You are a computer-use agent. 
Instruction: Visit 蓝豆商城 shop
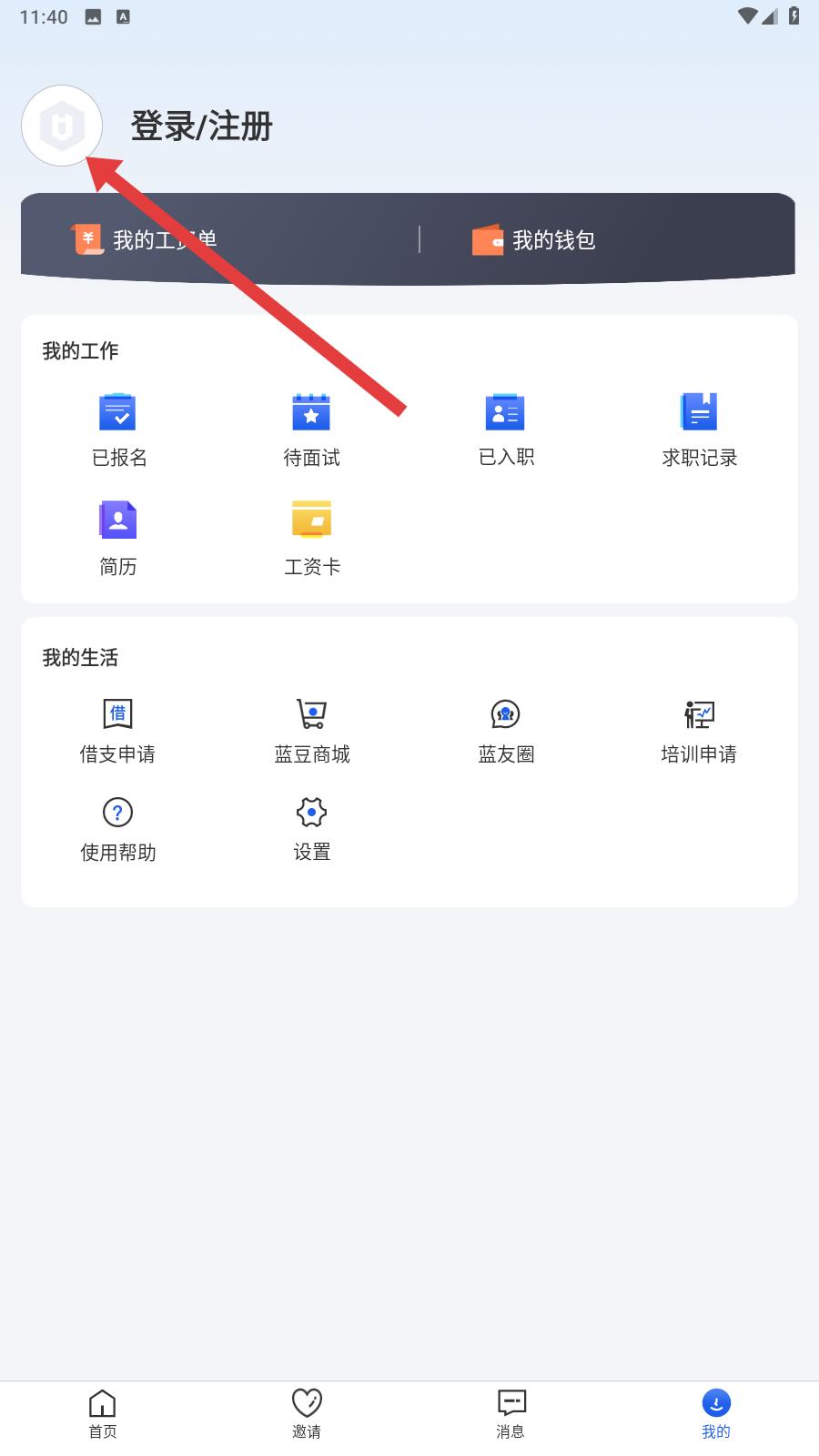pyautogui.click(x=311, y=733)
